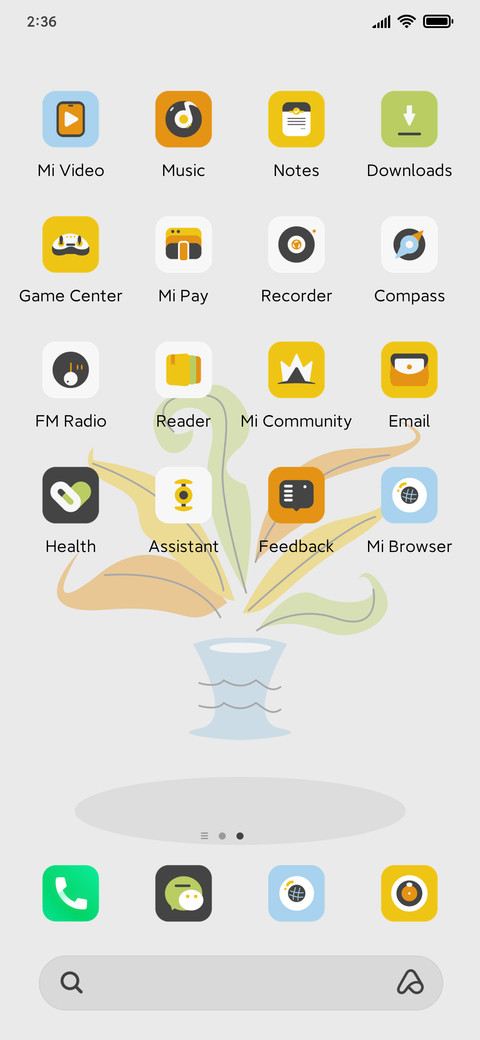The width and height of the screenshot is (480, 1040).
Task: Check the Email app
Action: coord(409,370)
